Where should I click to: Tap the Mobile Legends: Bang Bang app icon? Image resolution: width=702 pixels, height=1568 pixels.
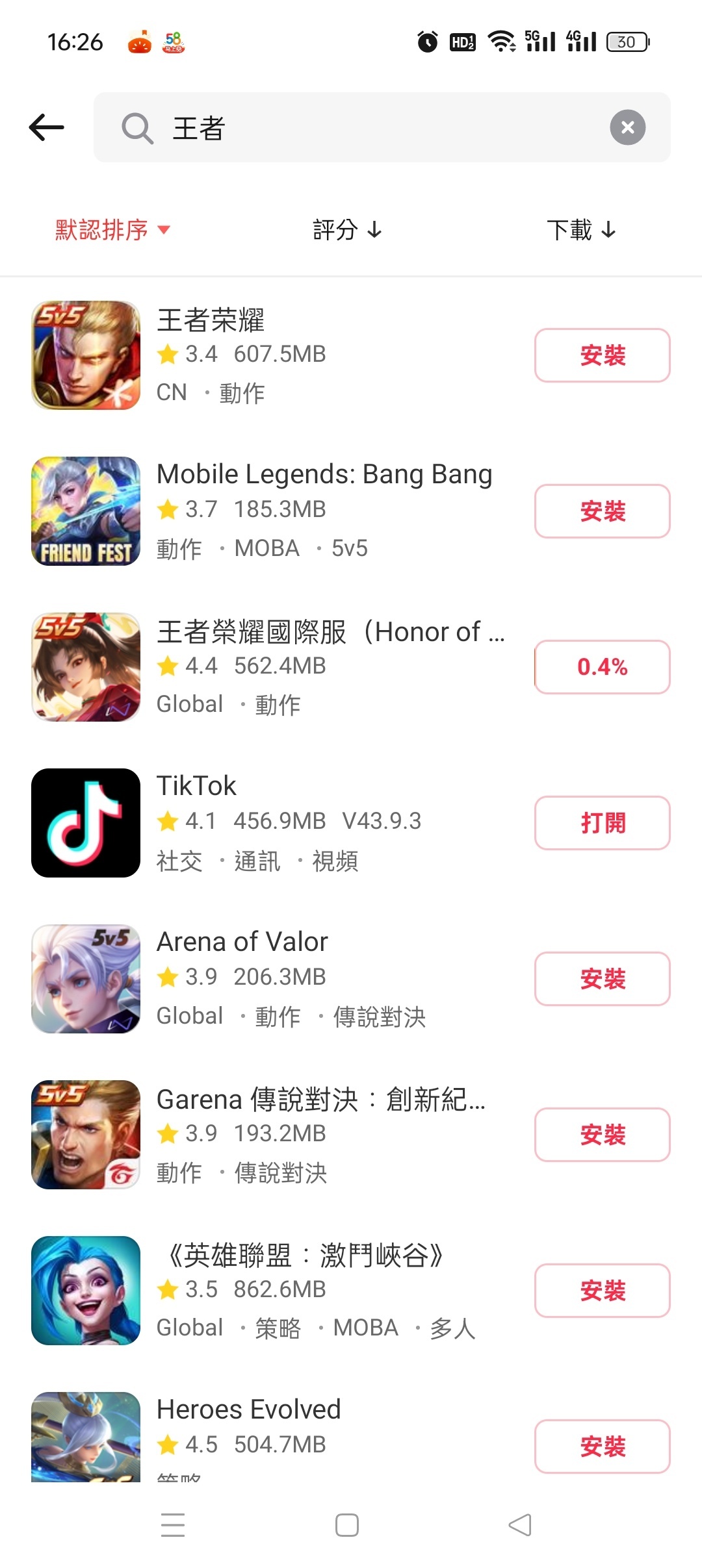coord(85,511)
